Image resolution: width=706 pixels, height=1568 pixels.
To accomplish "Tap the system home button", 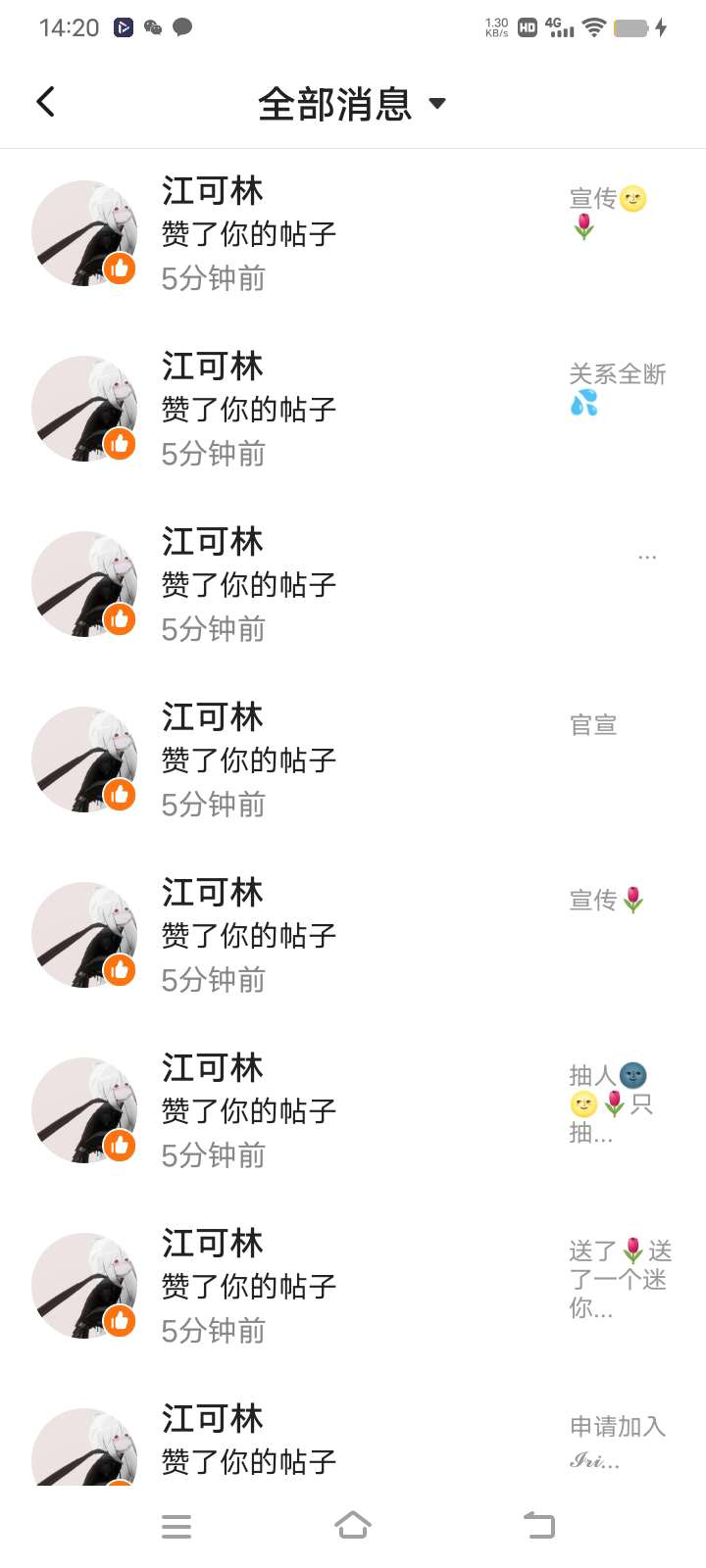I will [x=353, y=1526].
